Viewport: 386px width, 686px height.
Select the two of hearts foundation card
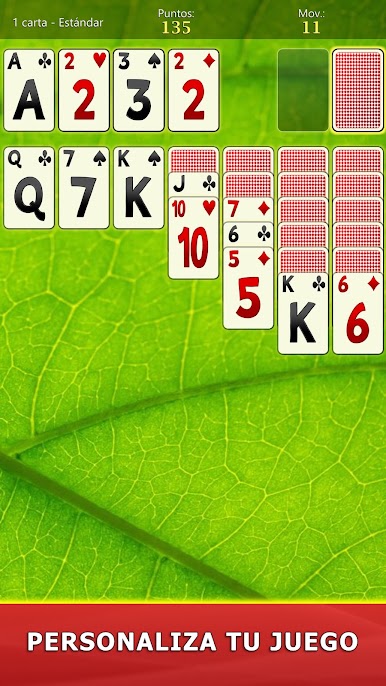pos(84,90)
